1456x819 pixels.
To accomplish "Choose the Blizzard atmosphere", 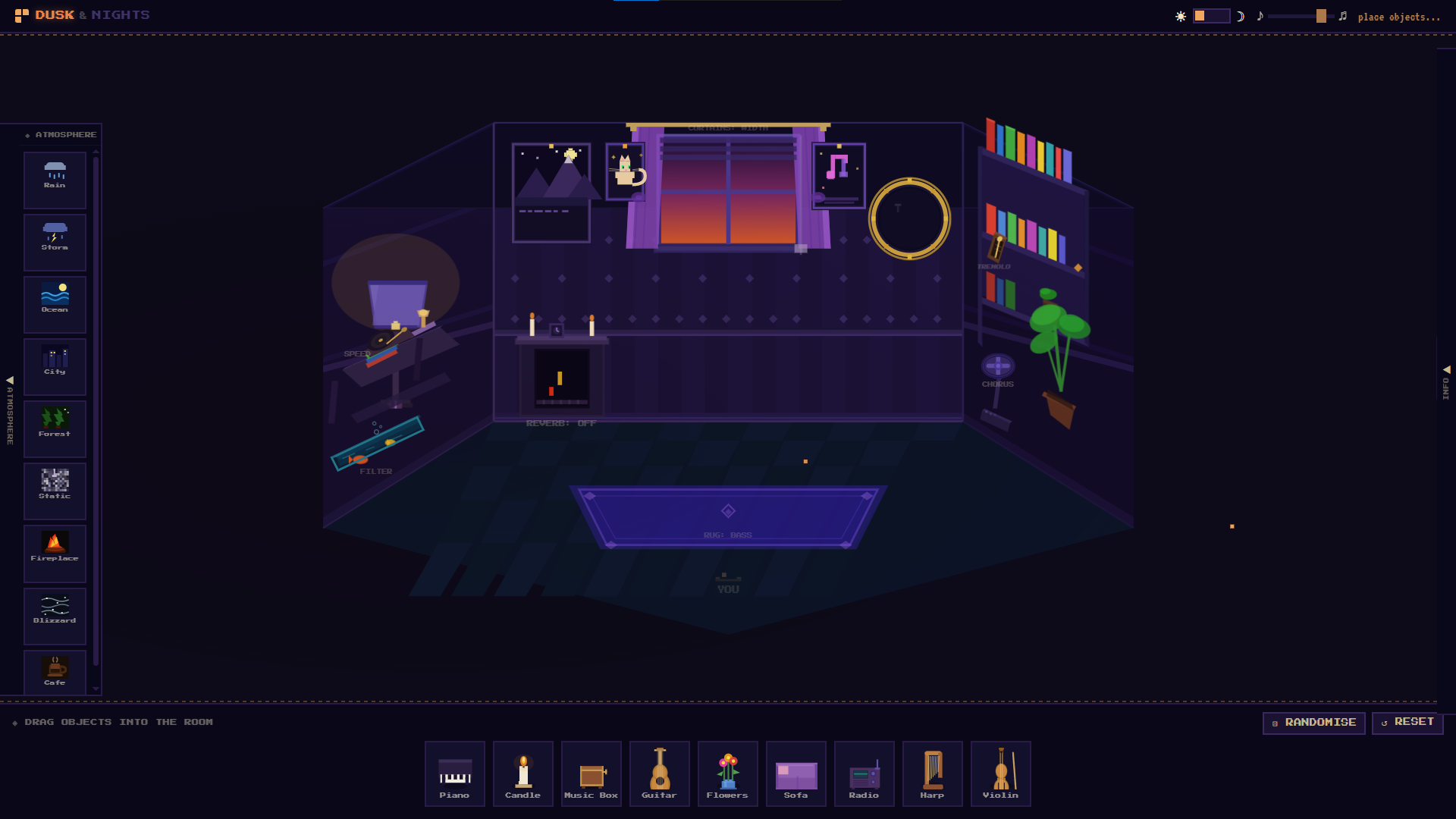I will tap(55, 615).
